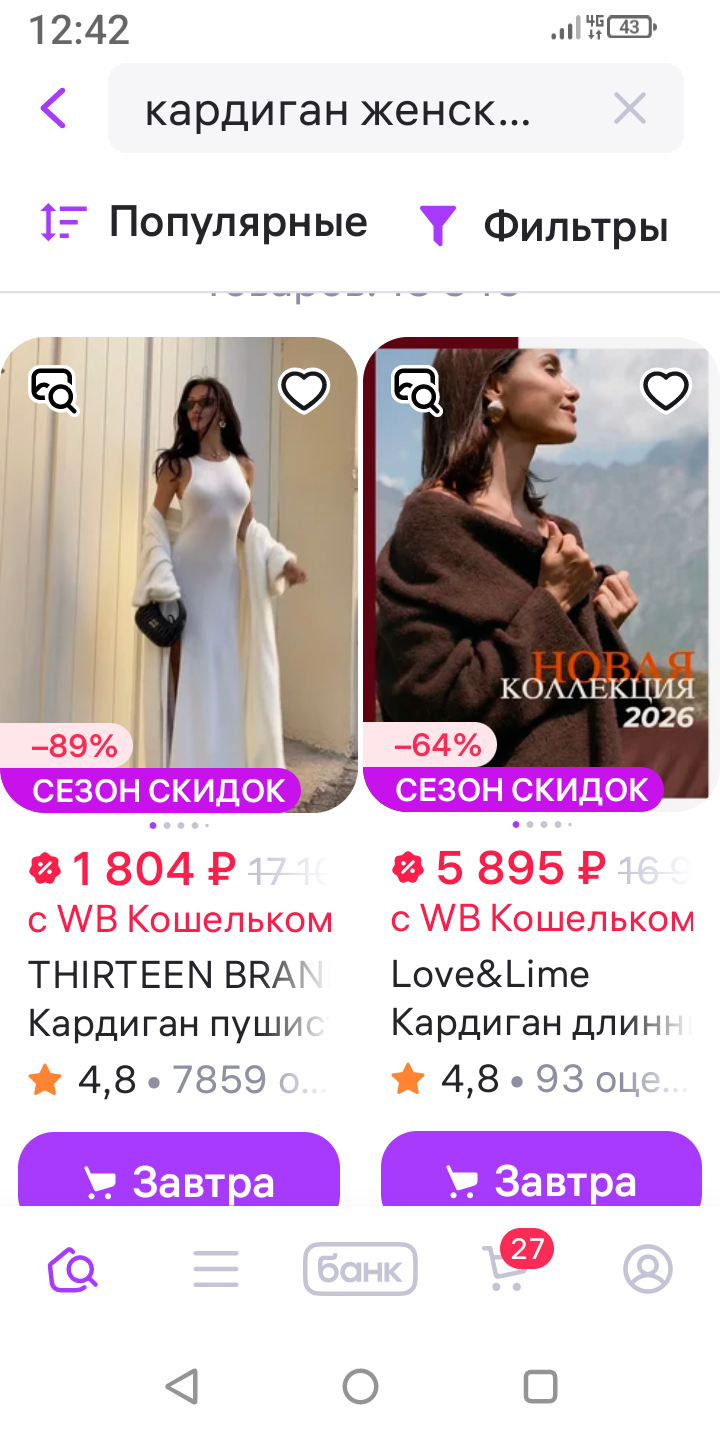Open the shopping cart with 27 items
This screenshot has width=720, height=1440.
[x=504, y=1270]
